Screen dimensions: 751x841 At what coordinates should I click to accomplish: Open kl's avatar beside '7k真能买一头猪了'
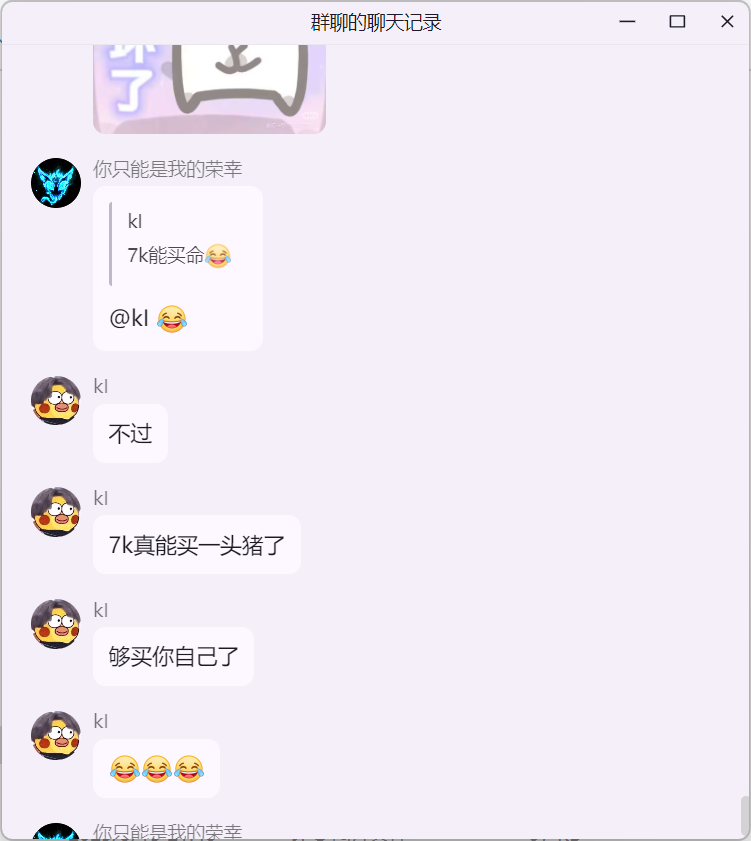pyautogui.click(x=56, y=512)
